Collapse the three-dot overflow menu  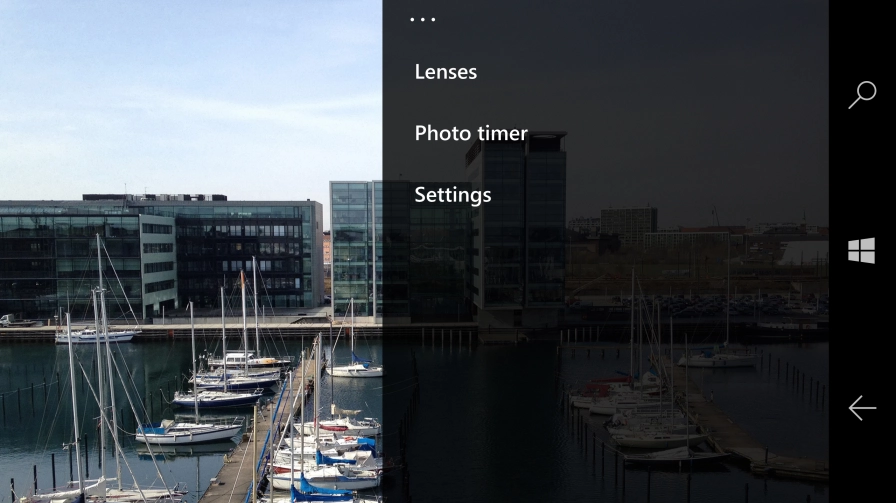pos(423,19)
